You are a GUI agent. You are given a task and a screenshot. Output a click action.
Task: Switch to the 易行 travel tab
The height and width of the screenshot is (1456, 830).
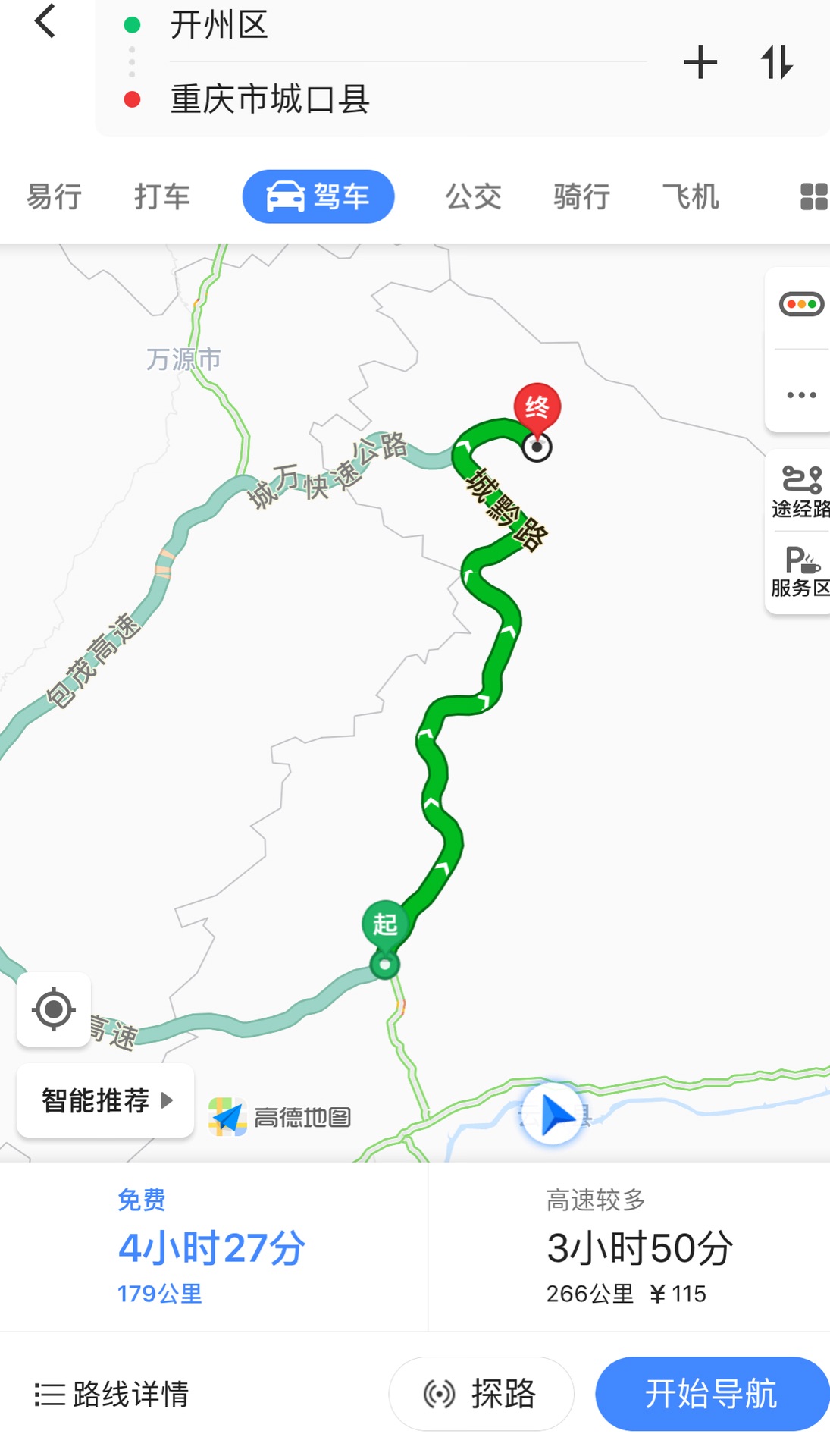55,197
